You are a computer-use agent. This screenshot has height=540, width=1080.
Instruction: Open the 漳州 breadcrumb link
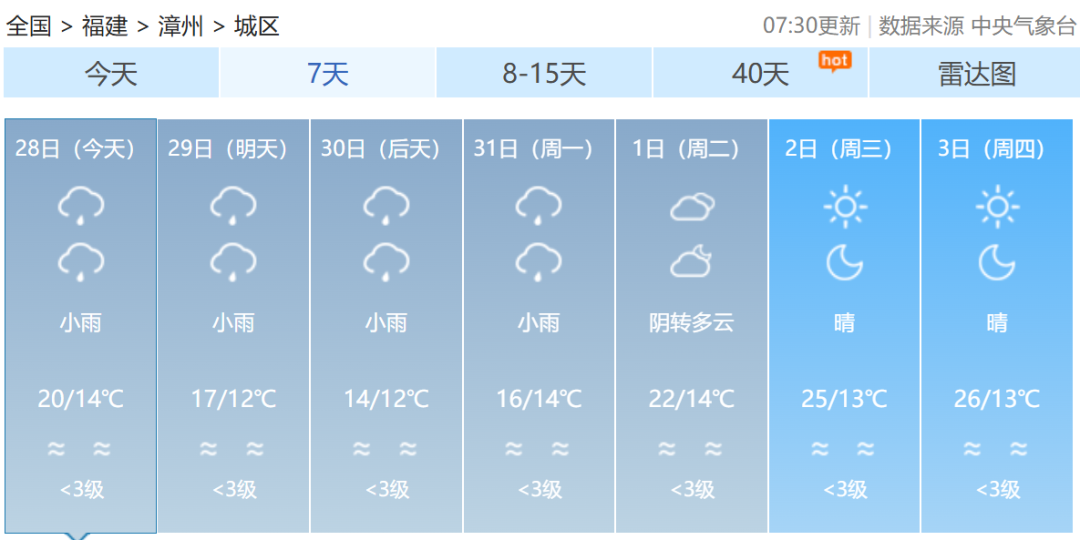(x=181, y=26)
